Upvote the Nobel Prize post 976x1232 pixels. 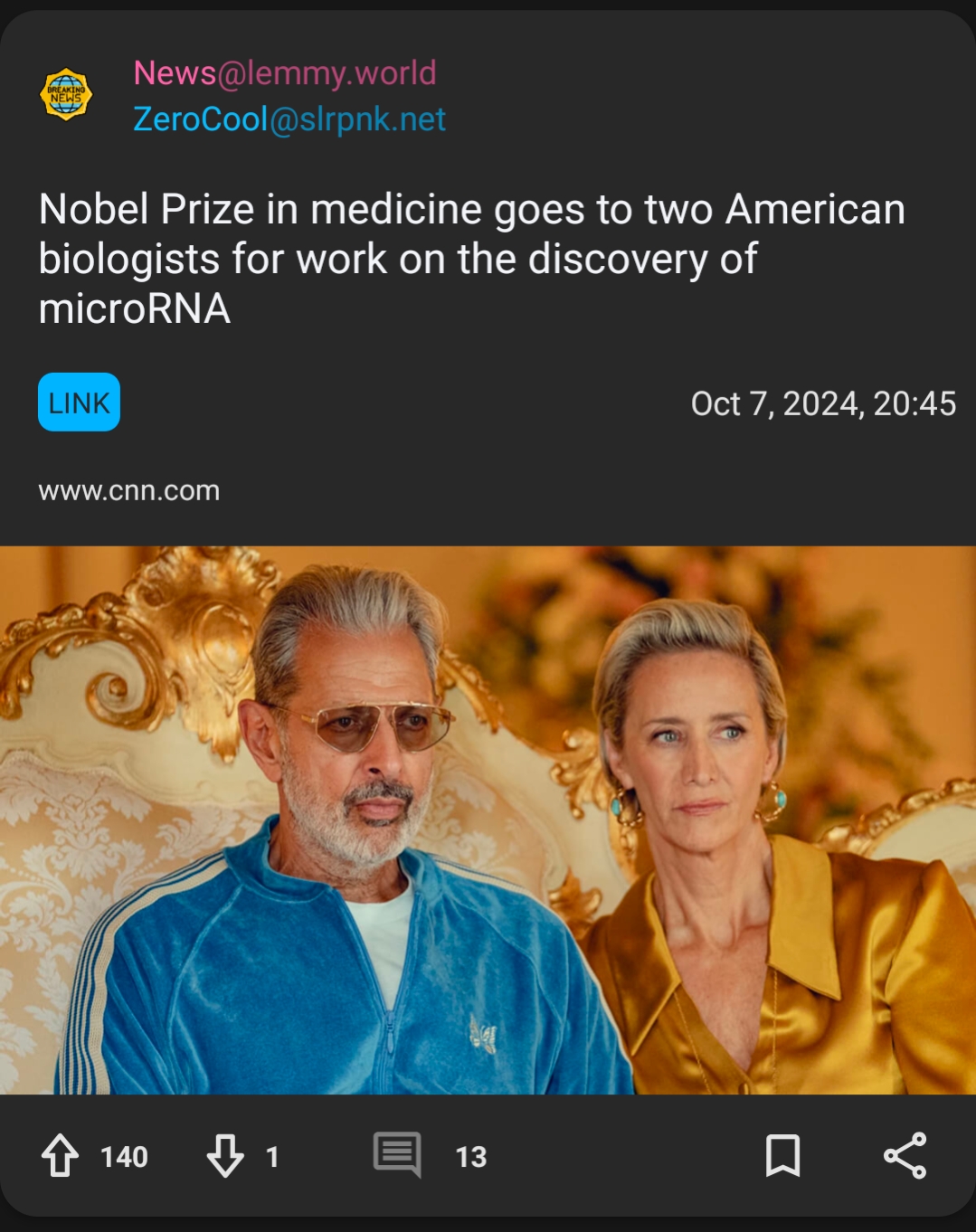[60, 1155]
